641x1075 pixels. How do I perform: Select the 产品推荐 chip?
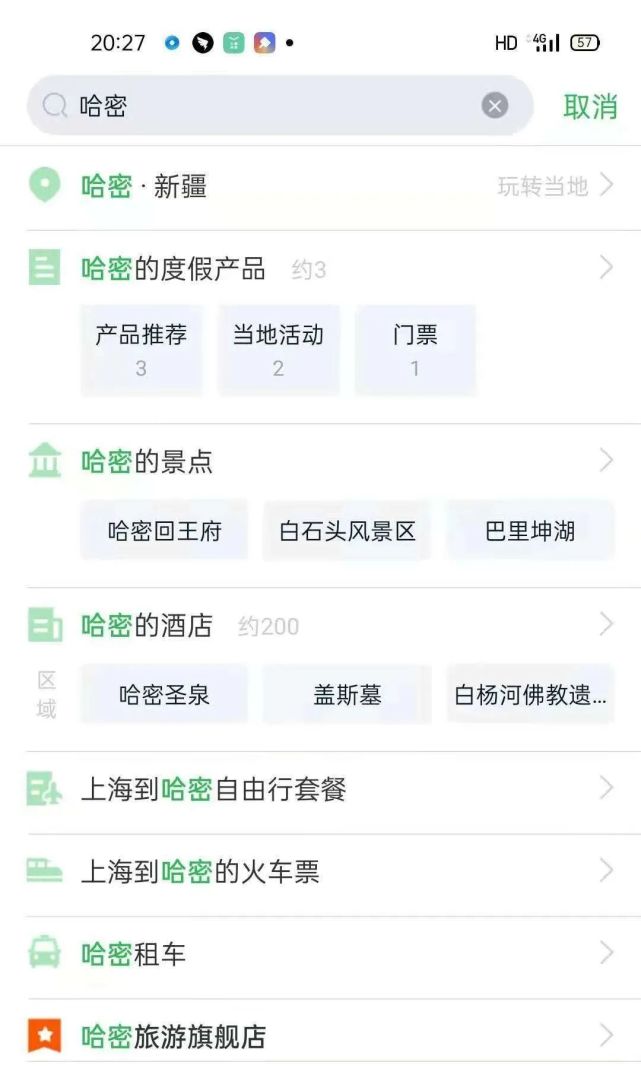[x=141, y=350]
